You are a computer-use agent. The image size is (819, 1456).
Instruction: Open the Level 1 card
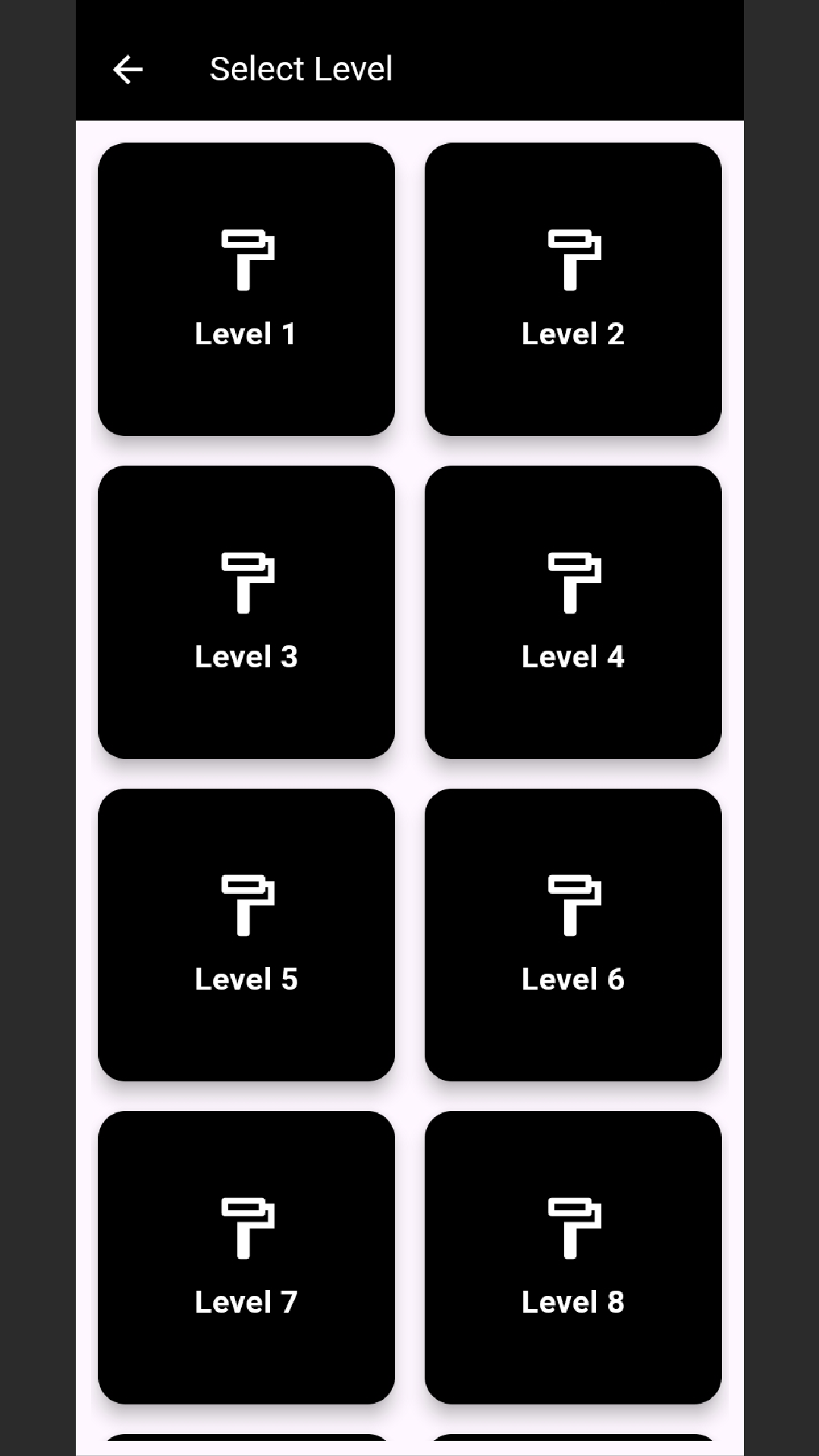pos(246,289)
